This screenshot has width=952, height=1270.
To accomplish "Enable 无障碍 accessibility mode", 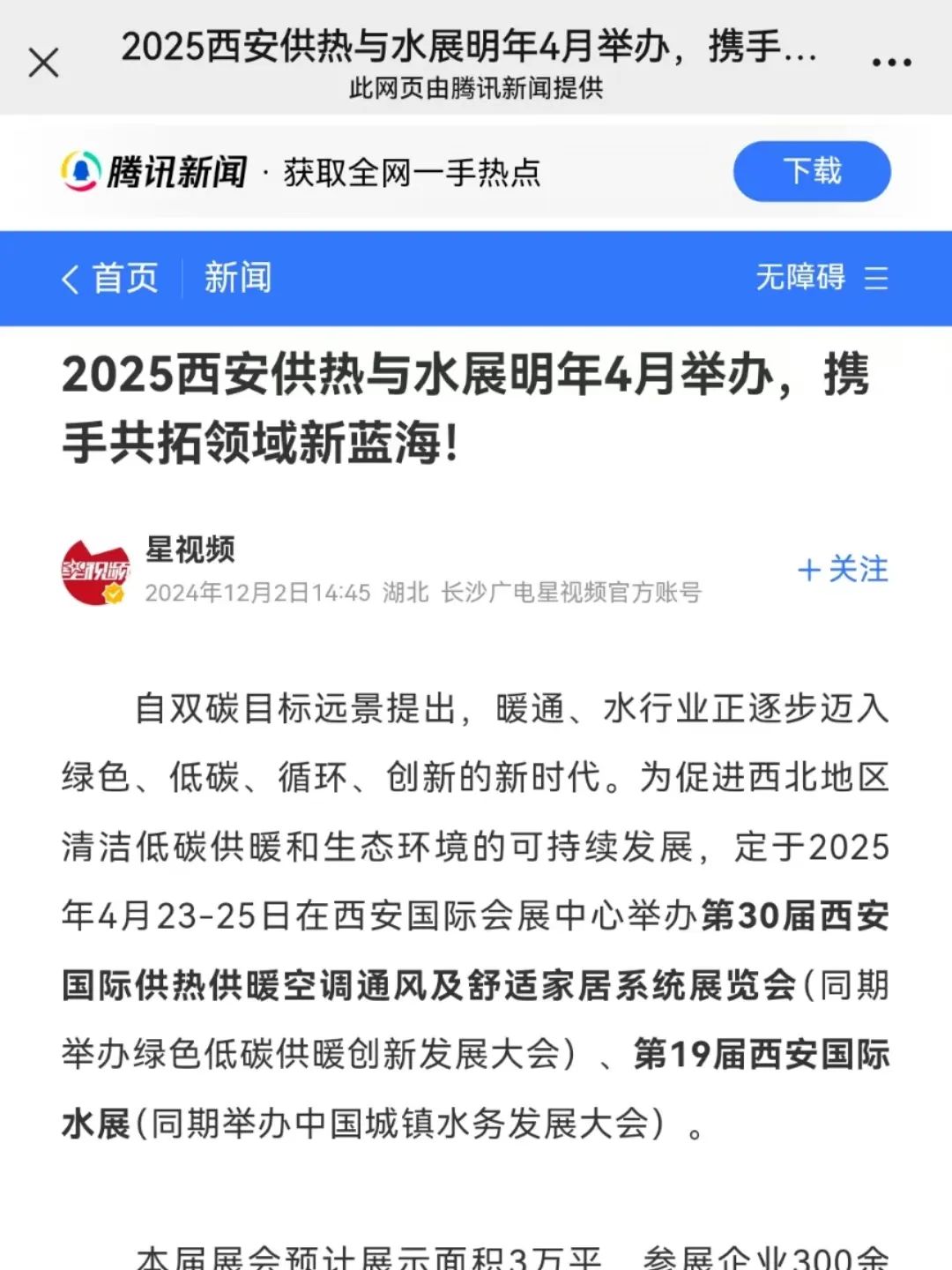I will point(800,278).
